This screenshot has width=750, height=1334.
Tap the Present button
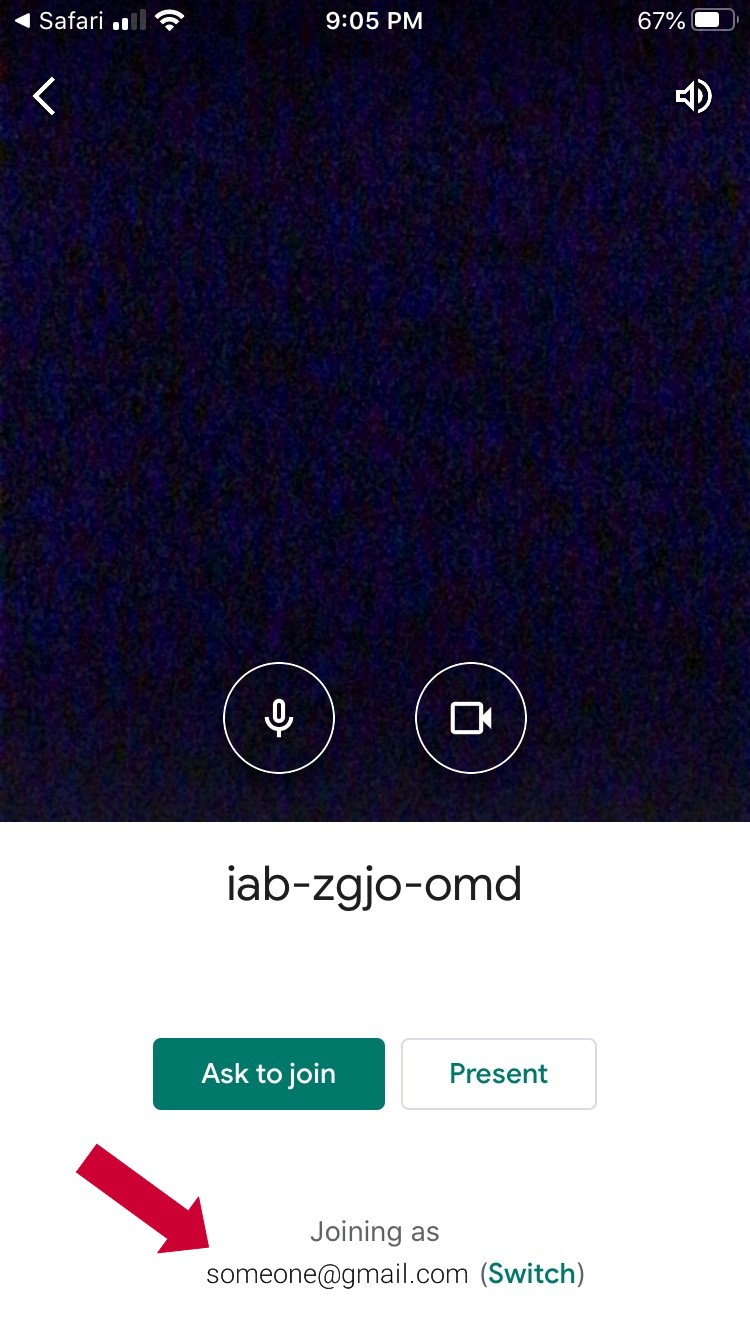point(498,1074)
